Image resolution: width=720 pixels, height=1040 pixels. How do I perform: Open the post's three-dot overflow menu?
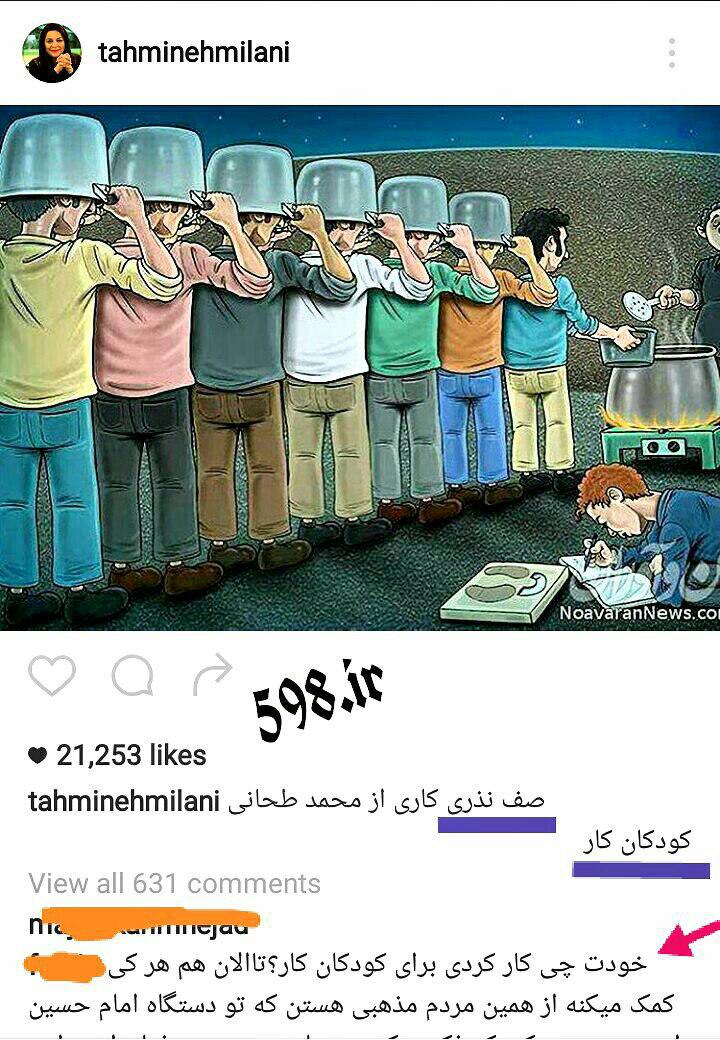tap(672, 53)
